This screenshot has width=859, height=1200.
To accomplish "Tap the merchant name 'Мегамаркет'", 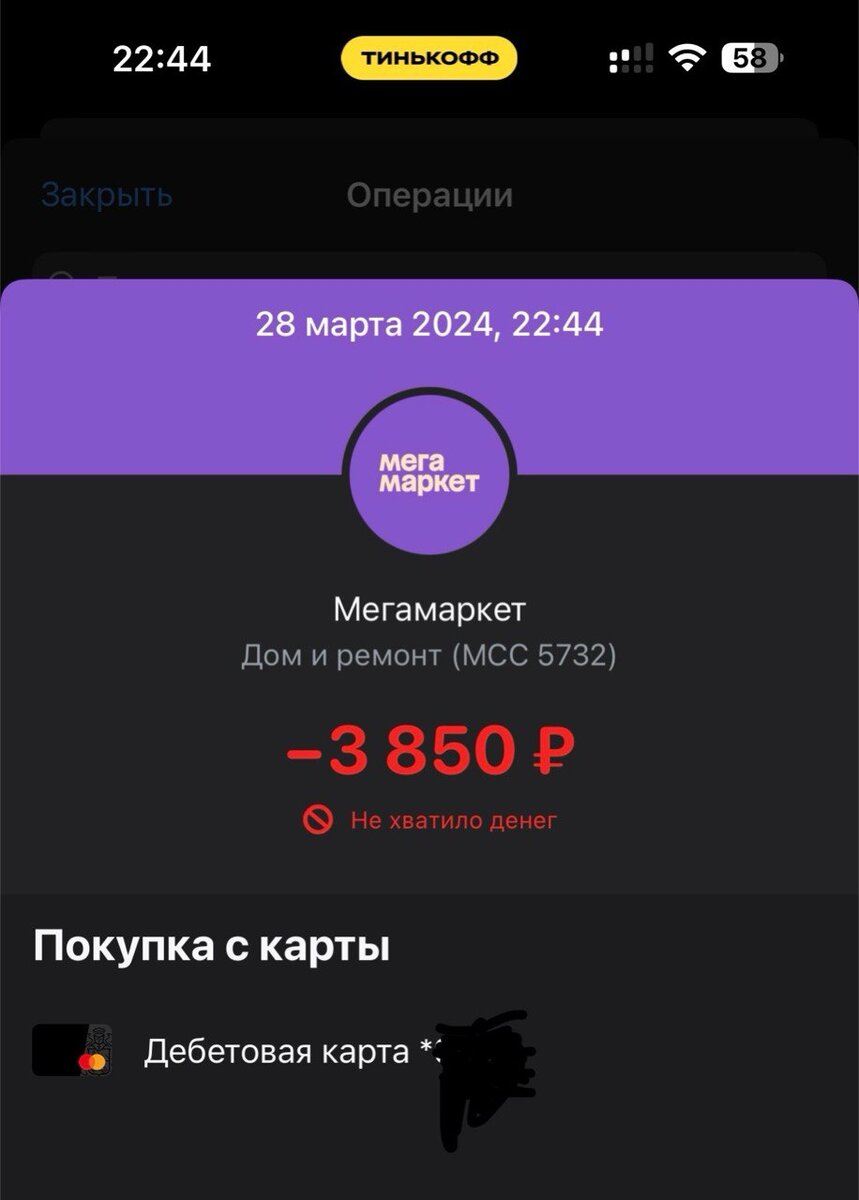I will tap(429, 609).
